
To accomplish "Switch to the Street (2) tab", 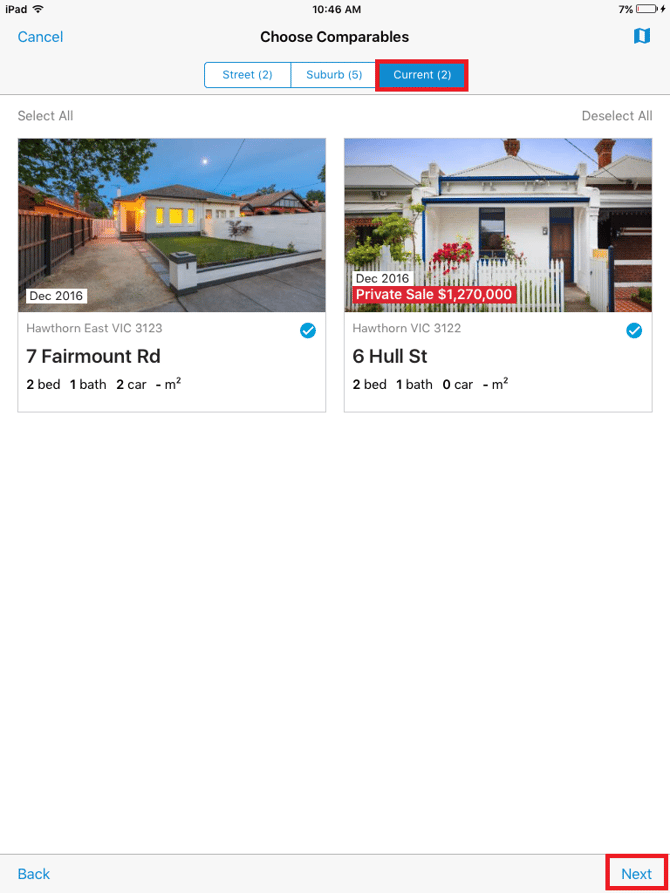I will click(247, 75).
